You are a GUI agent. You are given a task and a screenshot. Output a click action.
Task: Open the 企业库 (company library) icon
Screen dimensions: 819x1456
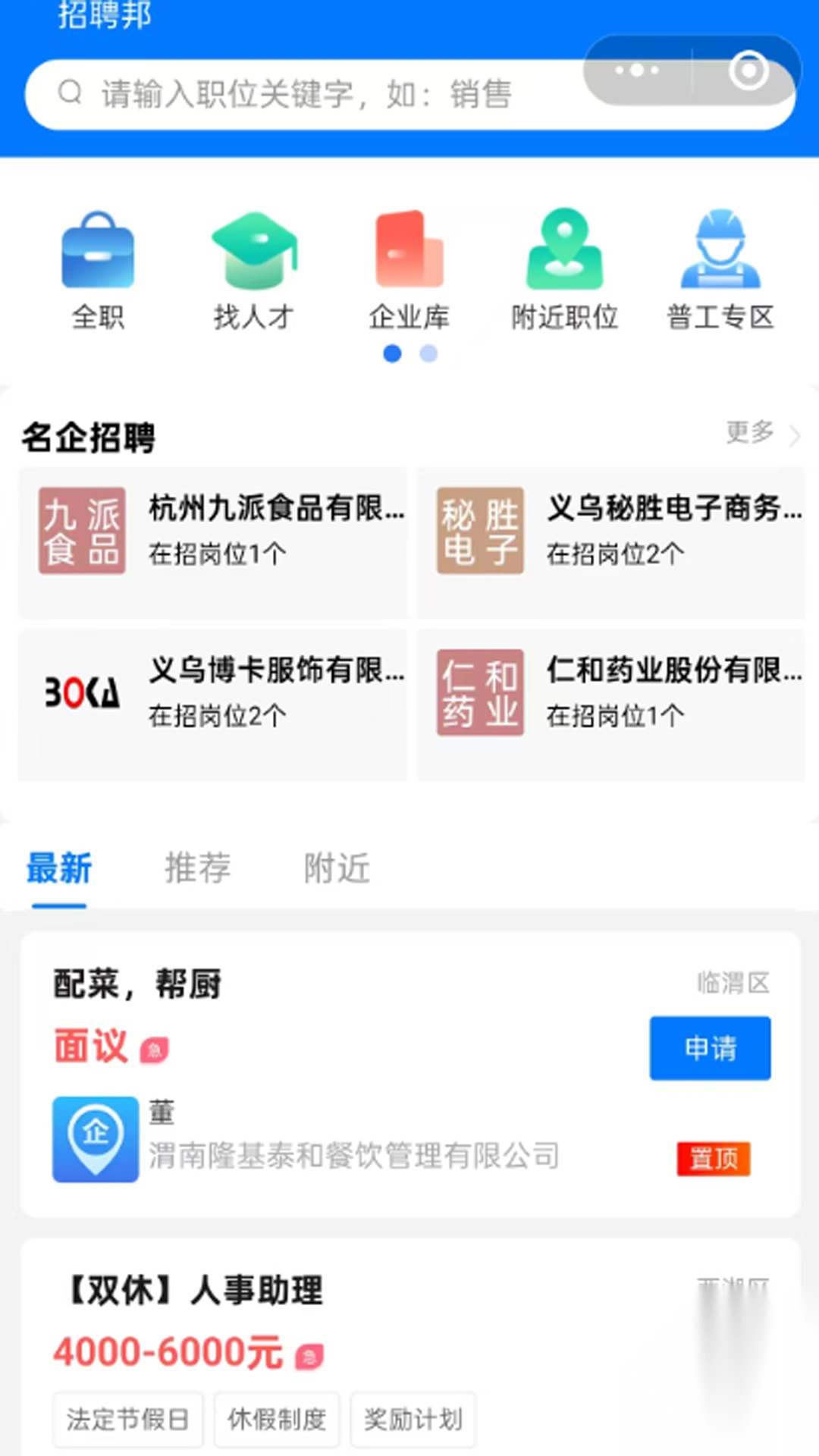click(x=409, y=269)
